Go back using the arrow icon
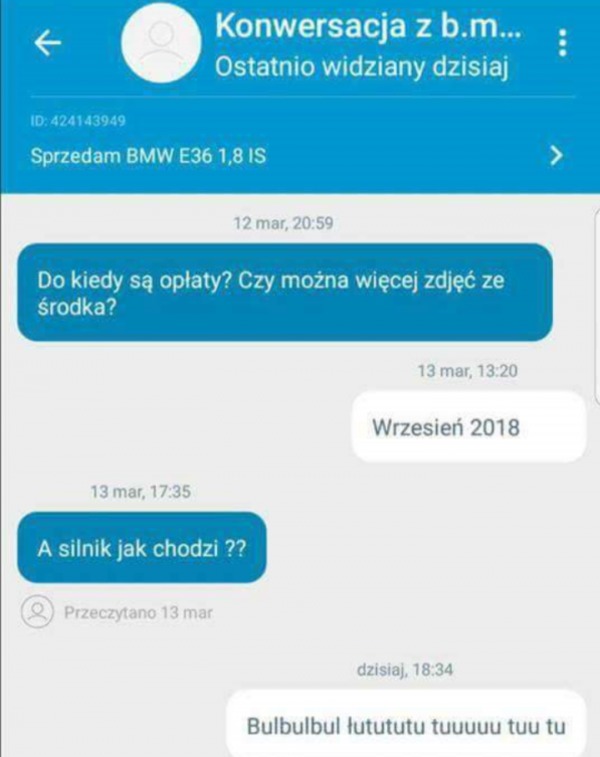 (47, 44)
